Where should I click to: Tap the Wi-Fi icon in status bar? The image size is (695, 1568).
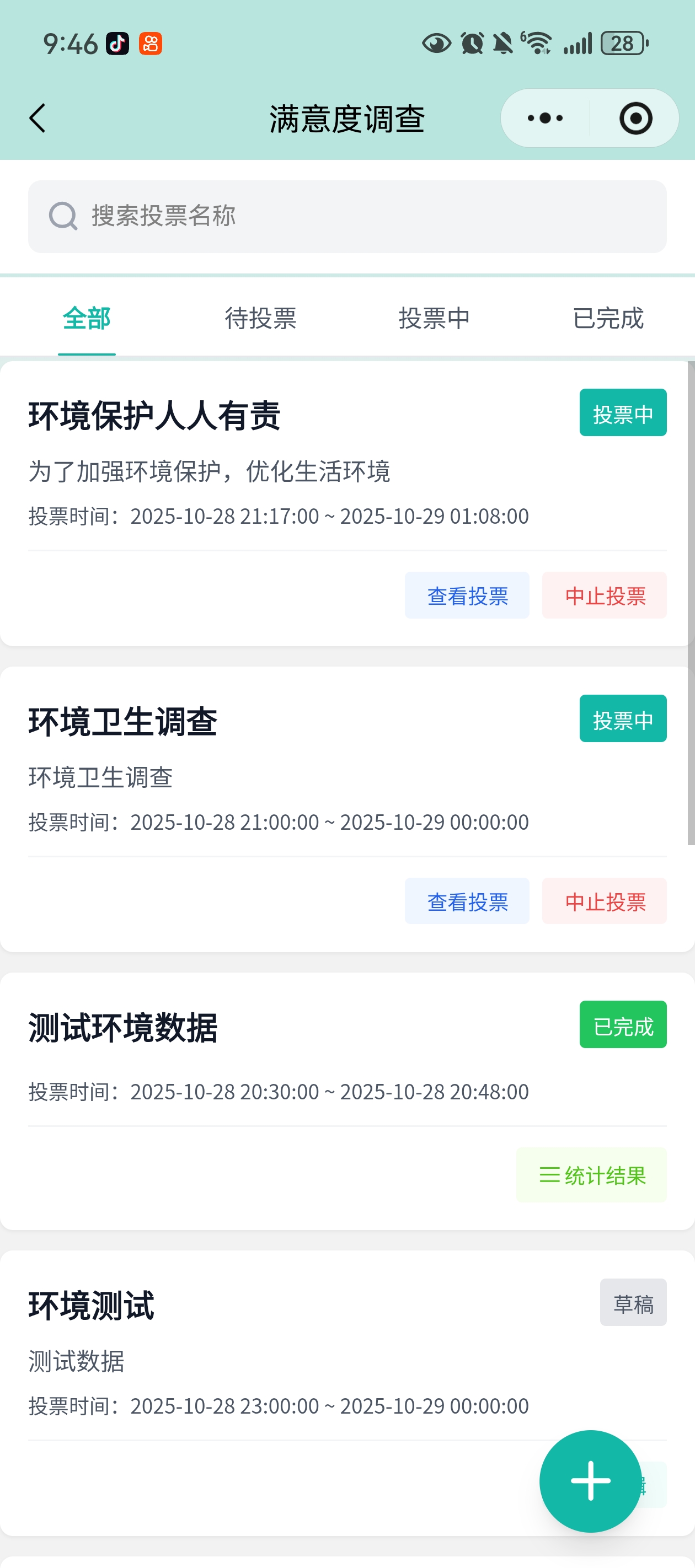(x=538, y=44)
